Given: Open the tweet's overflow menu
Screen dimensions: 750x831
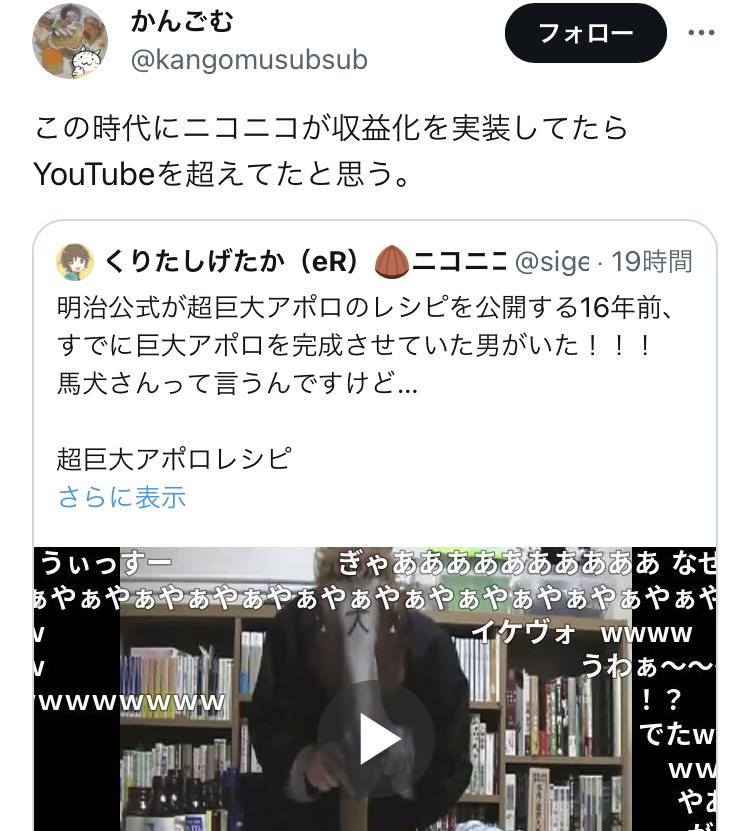Looking at the screenshot, I should [x=701, y=33].
